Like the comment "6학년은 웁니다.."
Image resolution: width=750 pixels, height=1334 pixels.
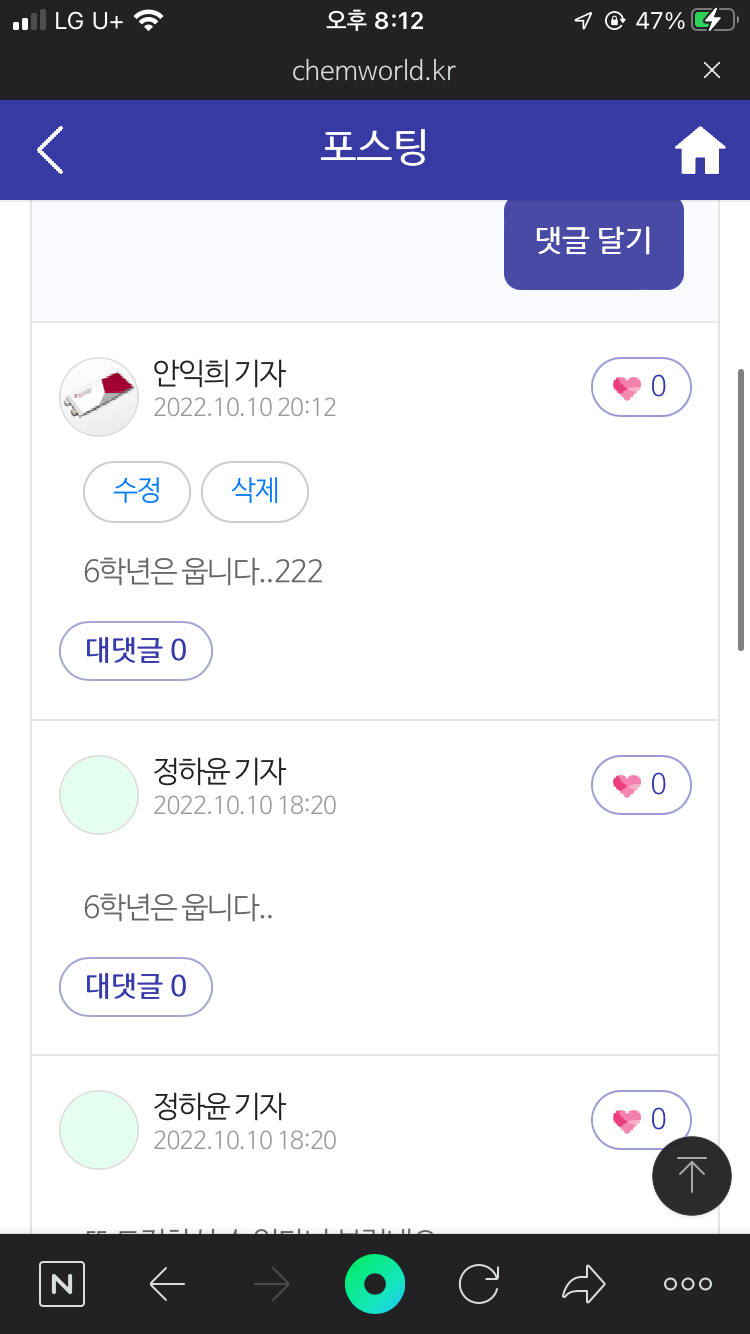[x=641, y=785]
